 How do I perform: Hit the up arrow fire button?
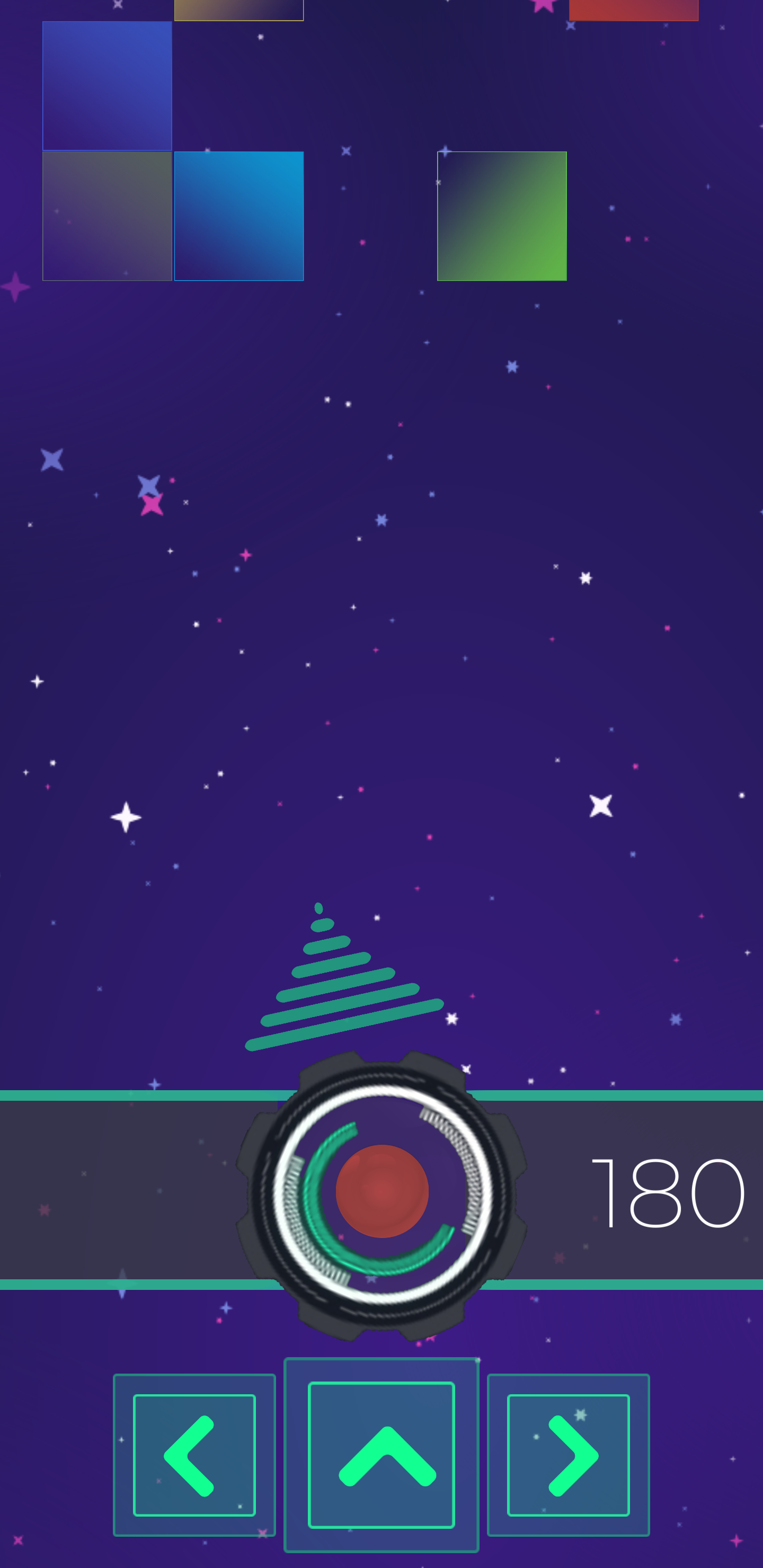pos(381,1454)
